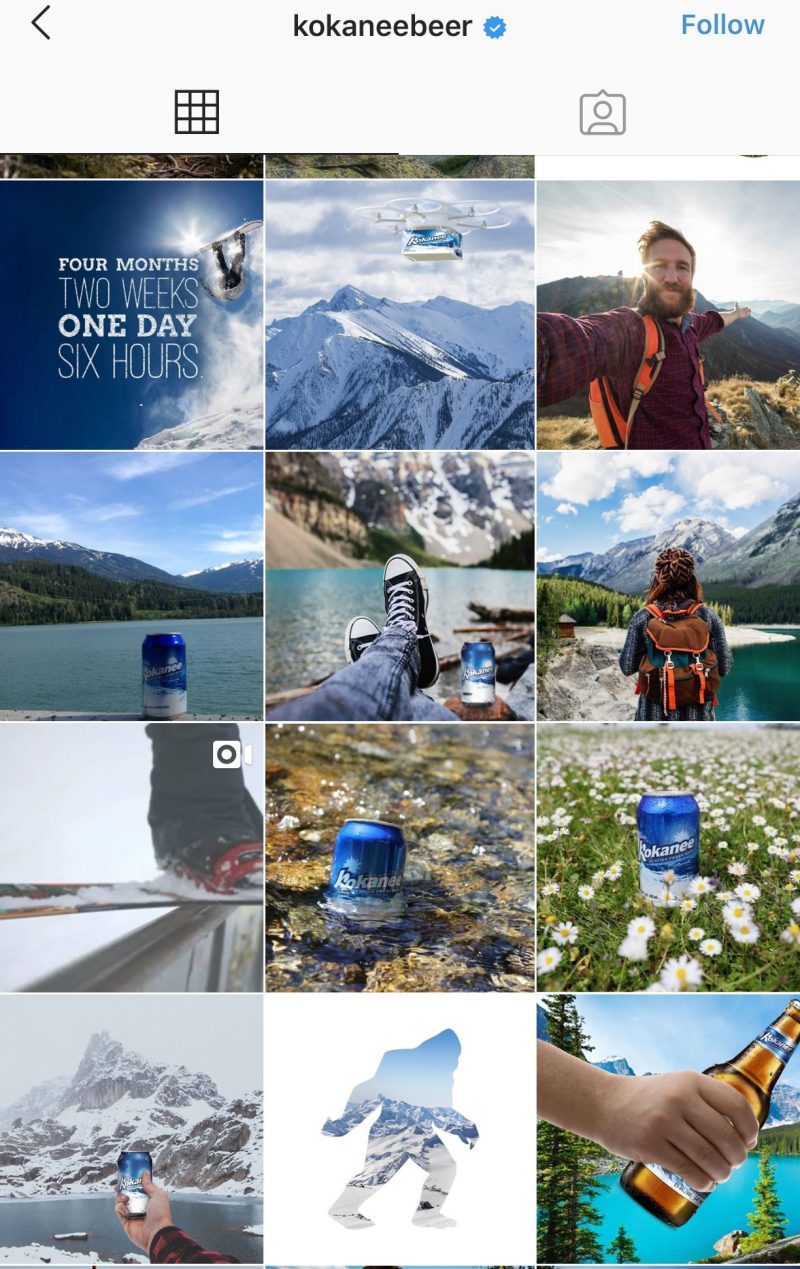Image resolution: width=800 pixels, height=1269 pixels.
Task: Open the 'Four Months Two Weeks' snowboarder post
Action: pyautogui.click(x=131, y=315)
